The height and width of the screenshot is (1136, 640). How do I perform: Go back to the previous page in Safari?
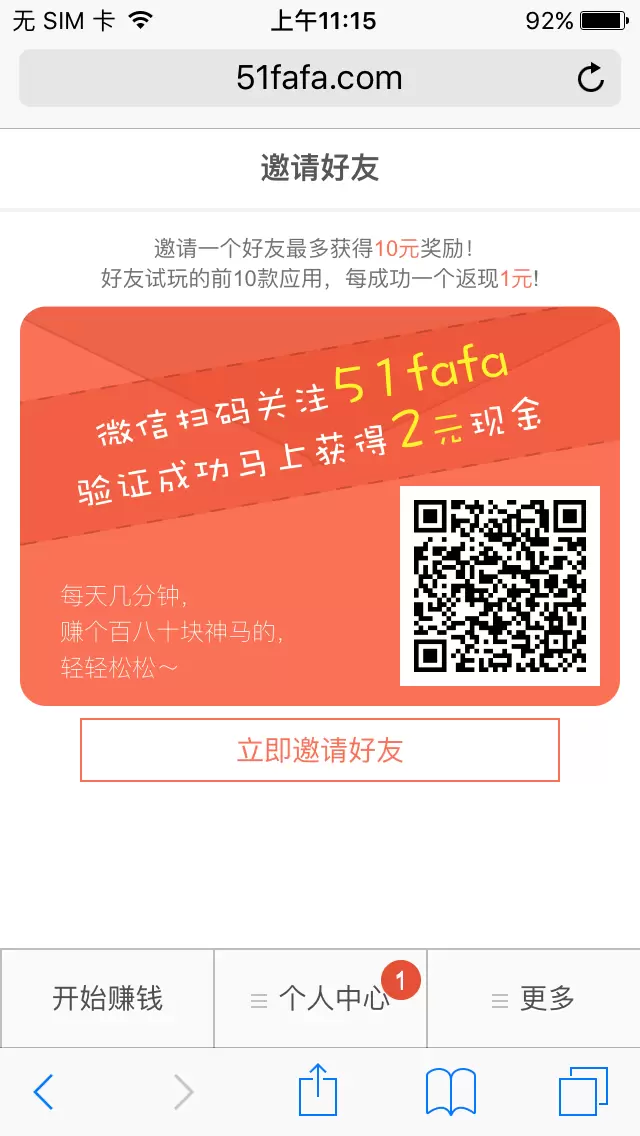(x=43, y=1092)
